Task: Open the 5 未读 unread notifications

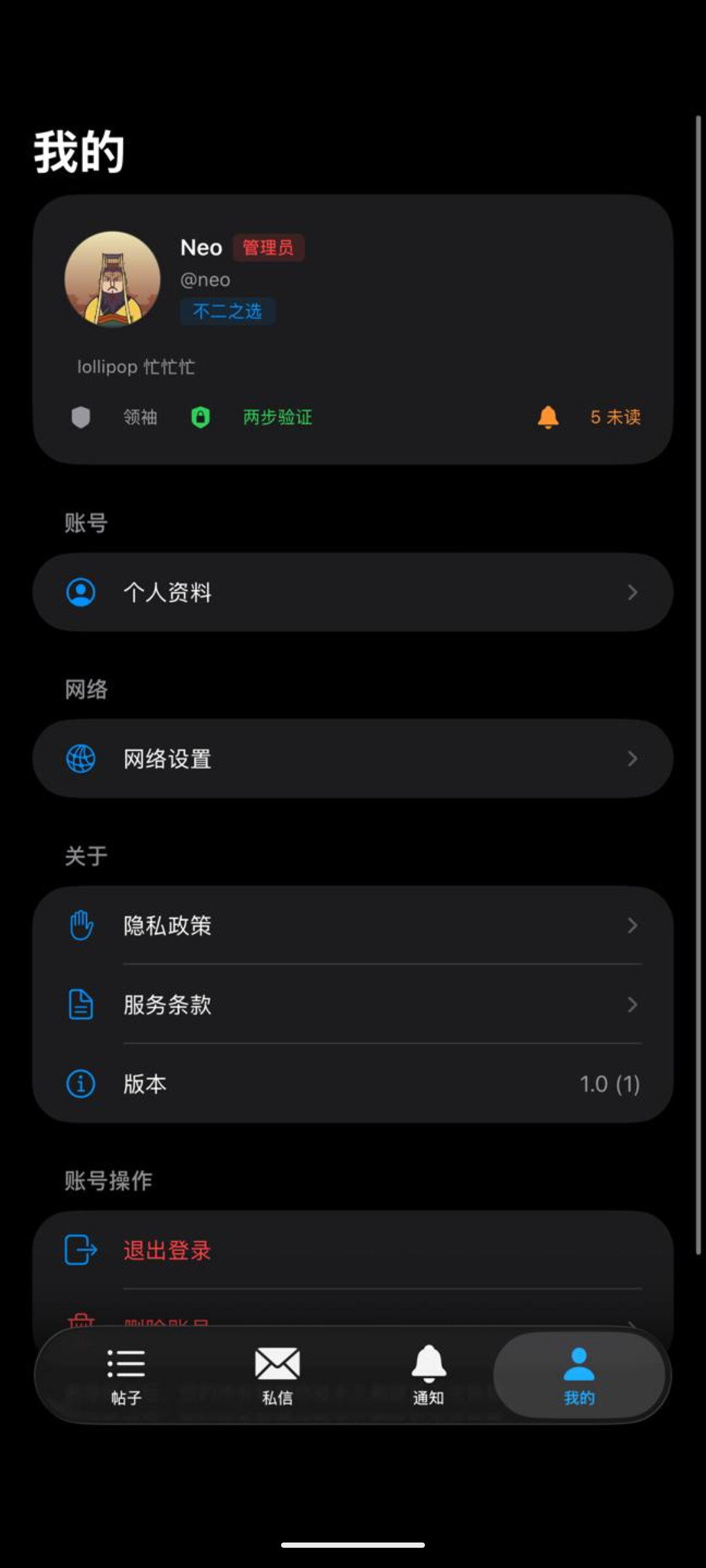Action: point(589,417)
